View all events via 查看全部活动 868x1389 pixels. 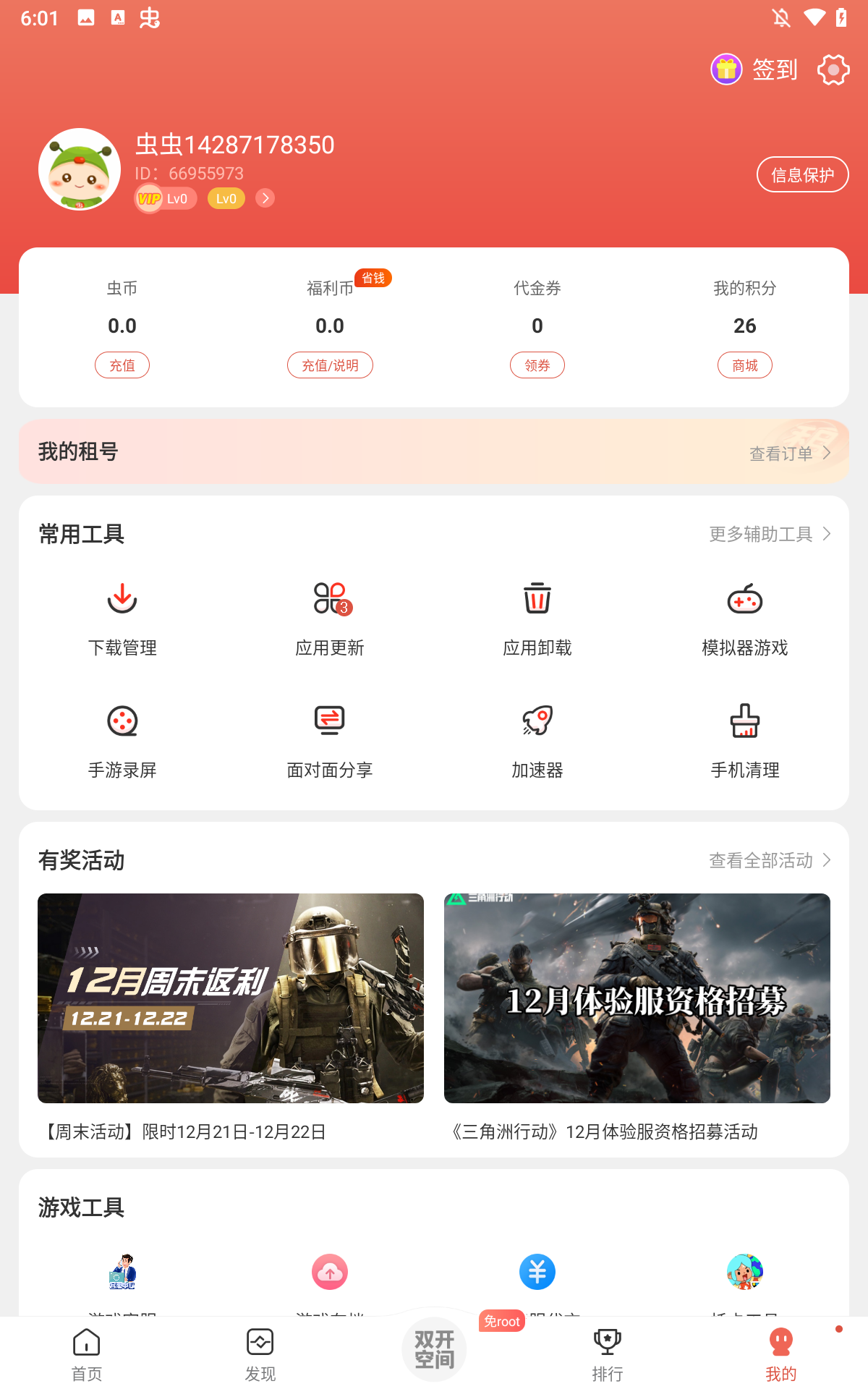click(770, 860)
